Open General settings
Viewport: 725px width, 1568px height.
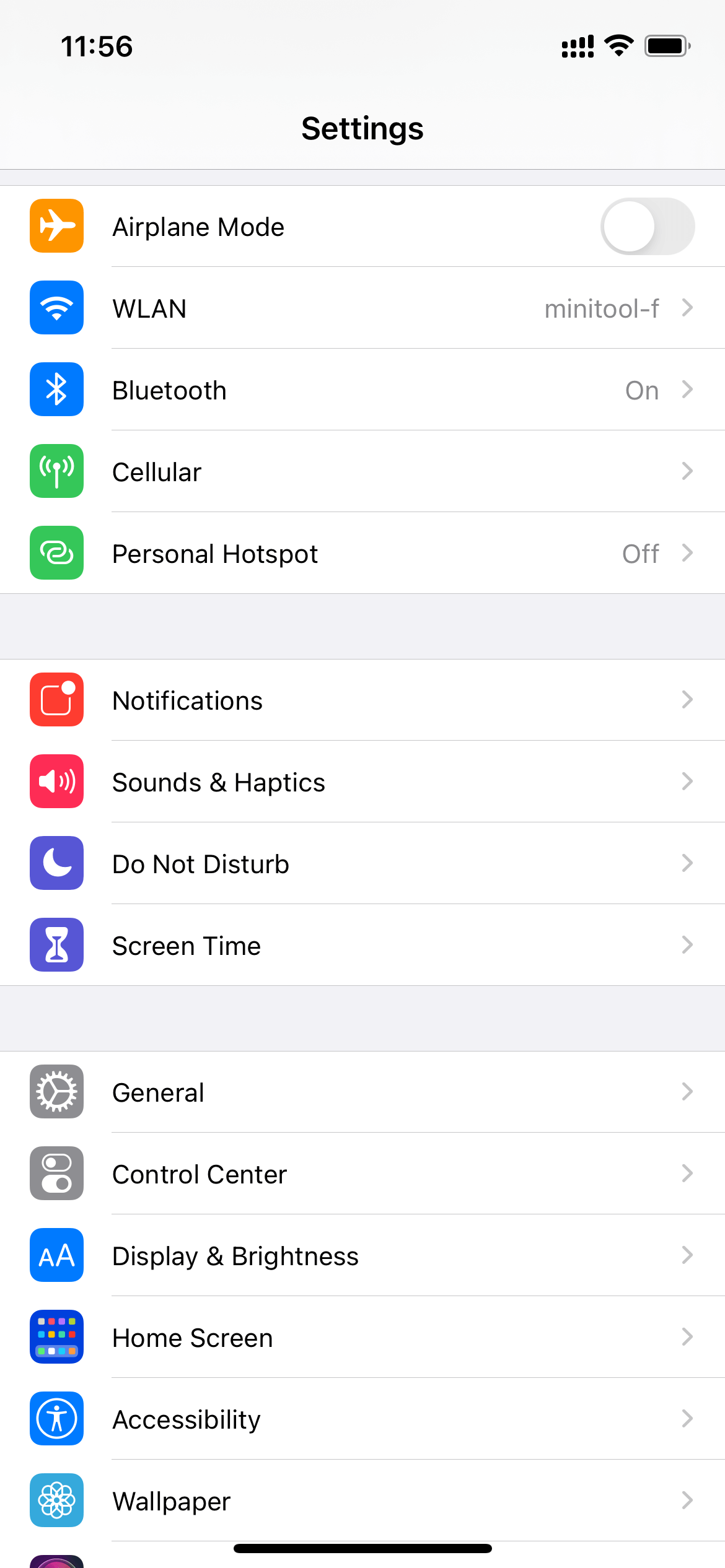click(362, 1092)
